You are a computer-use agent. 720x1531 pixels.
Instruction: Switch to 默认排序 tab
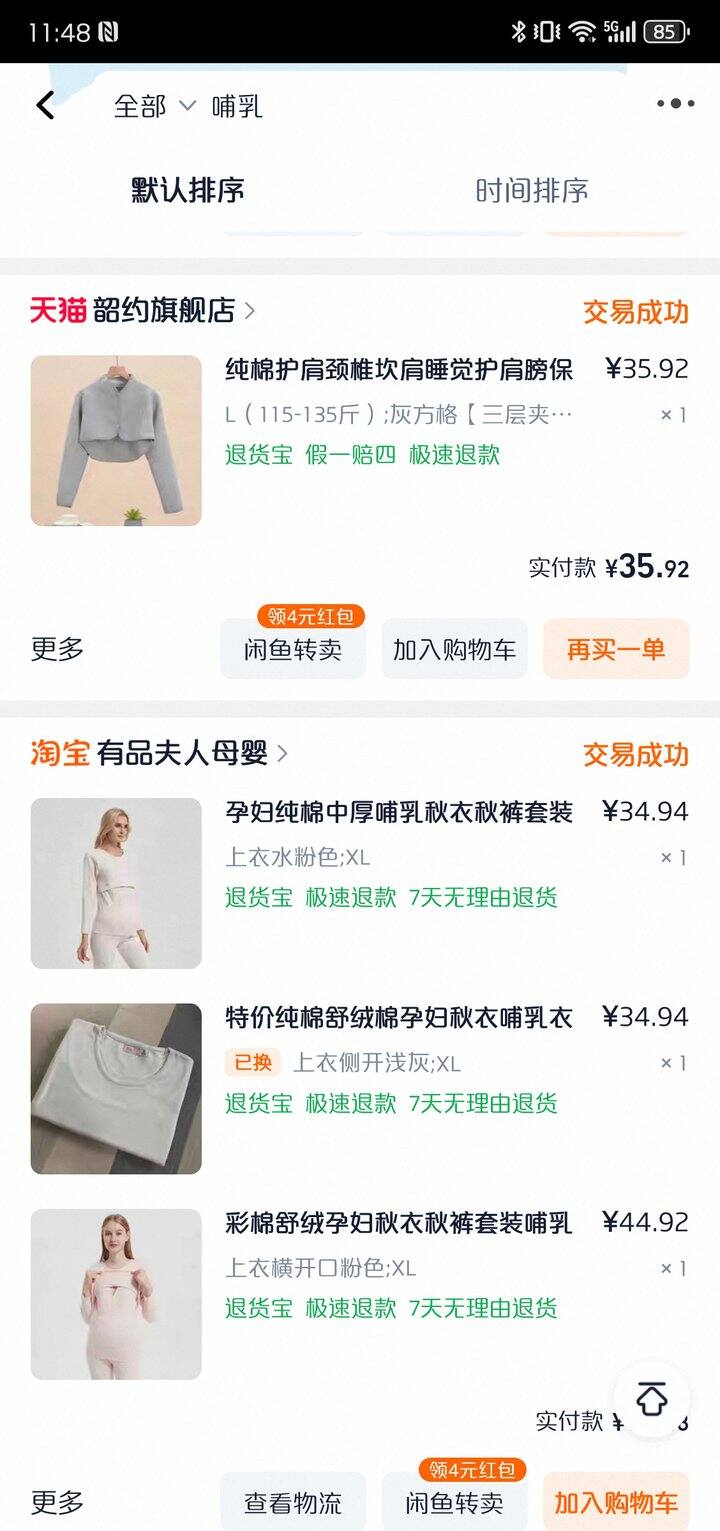(188, 190)
